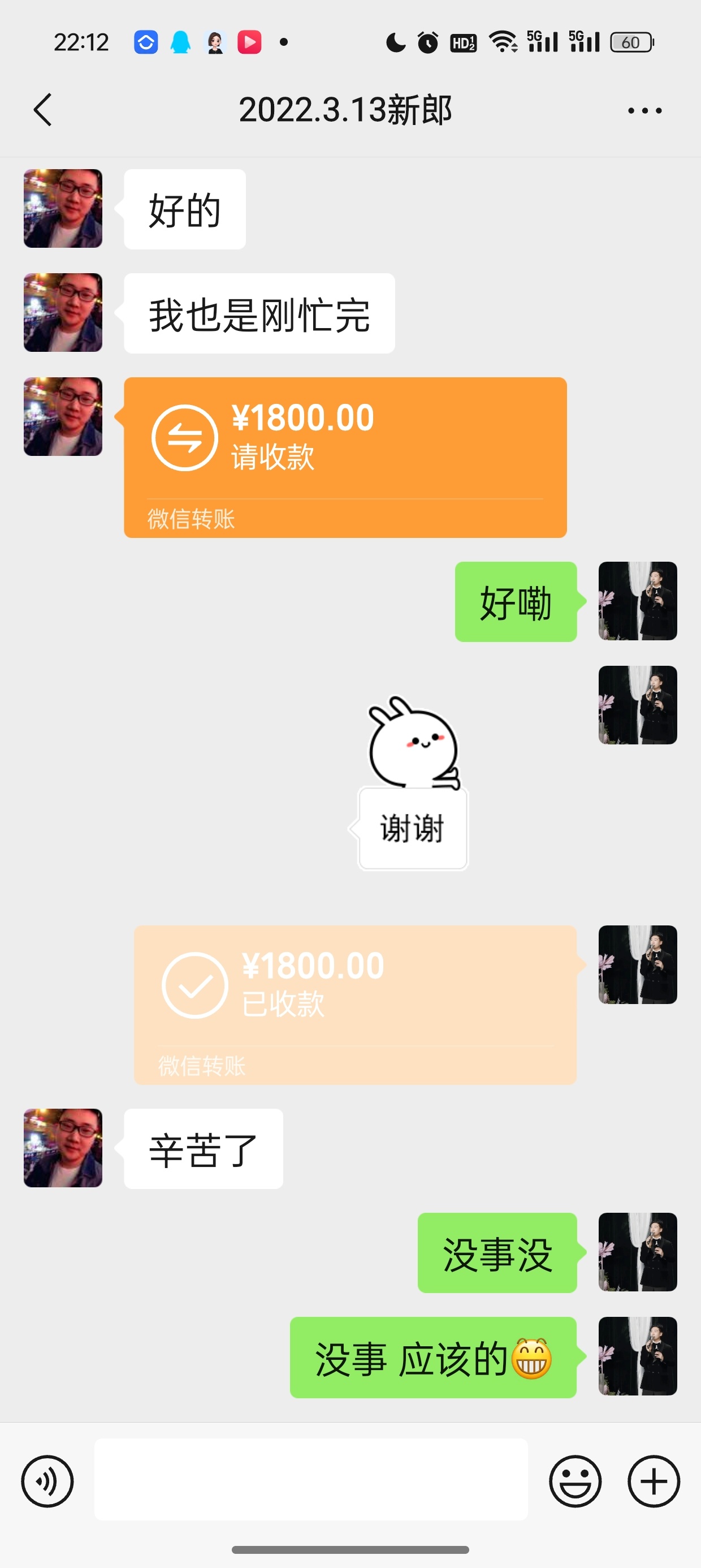Screen dimensions: 701x1568
Task: Open the chat info menu (three dots)
Action: coord(644,111)
